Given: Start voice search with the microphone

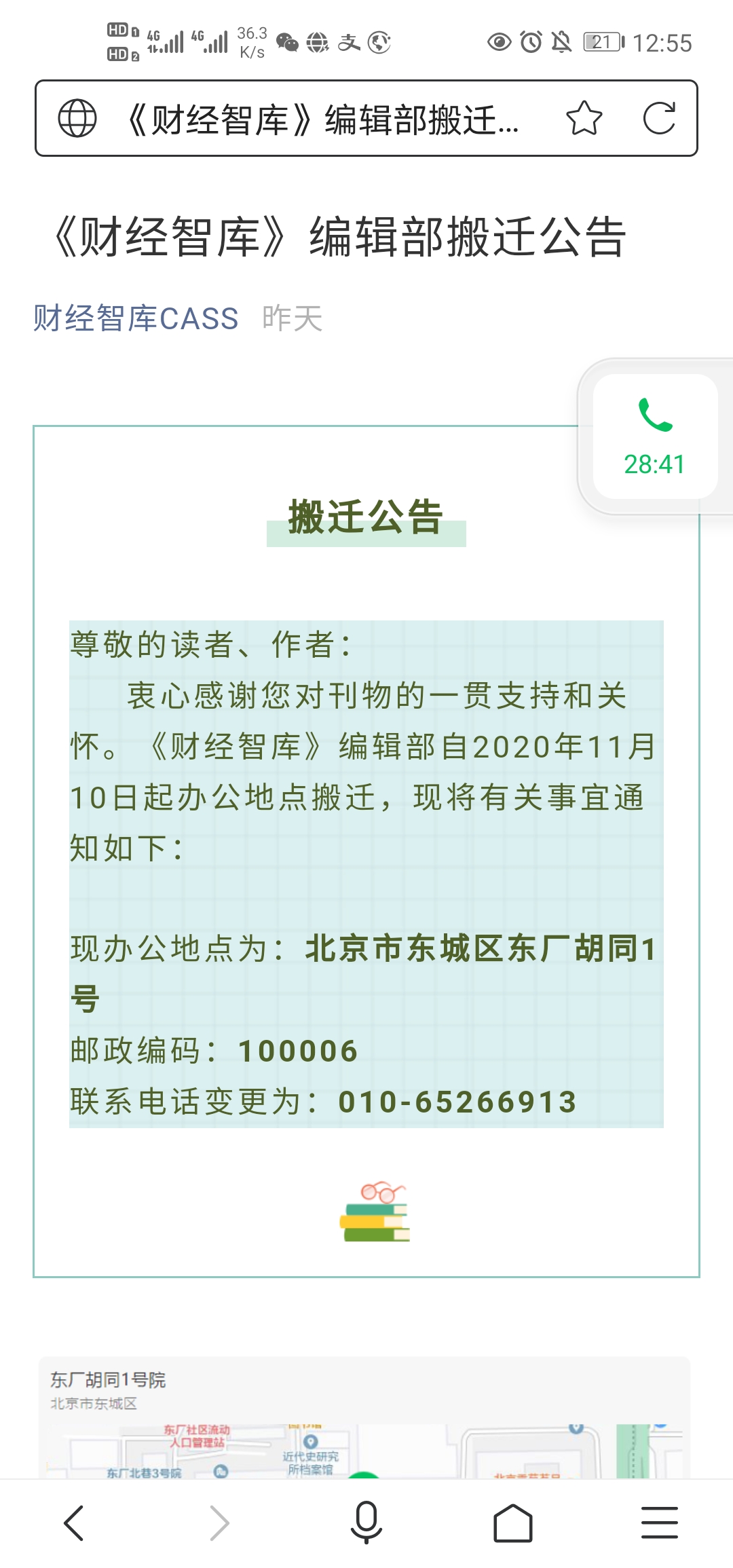Looking at the screenshot, I should click(366, 1523).
